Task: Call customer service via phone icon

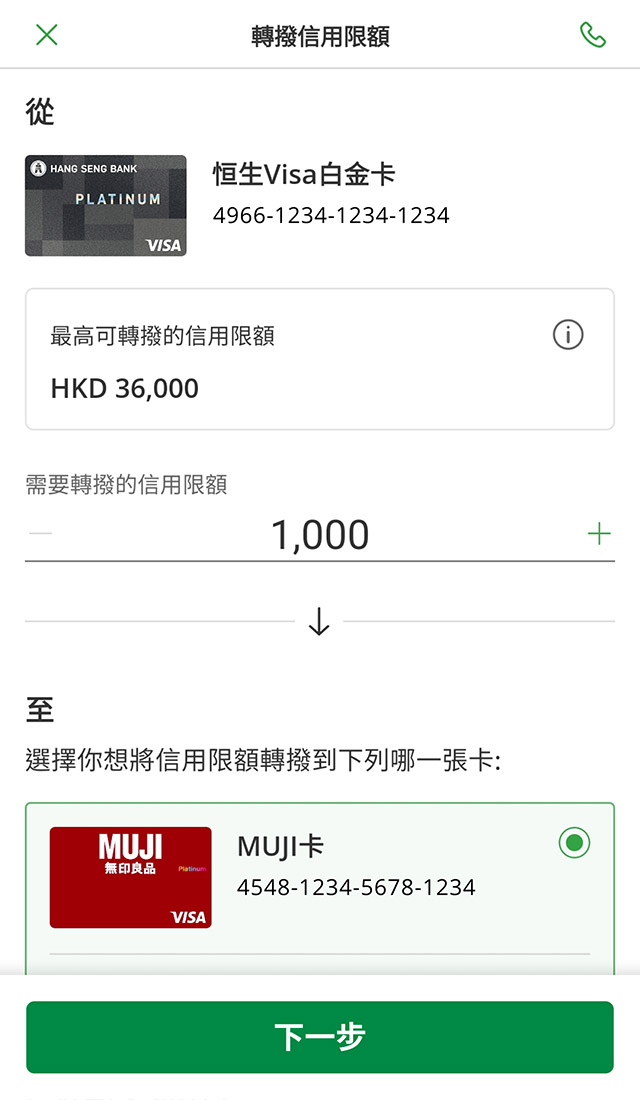Action: click(x=593, y=35)
